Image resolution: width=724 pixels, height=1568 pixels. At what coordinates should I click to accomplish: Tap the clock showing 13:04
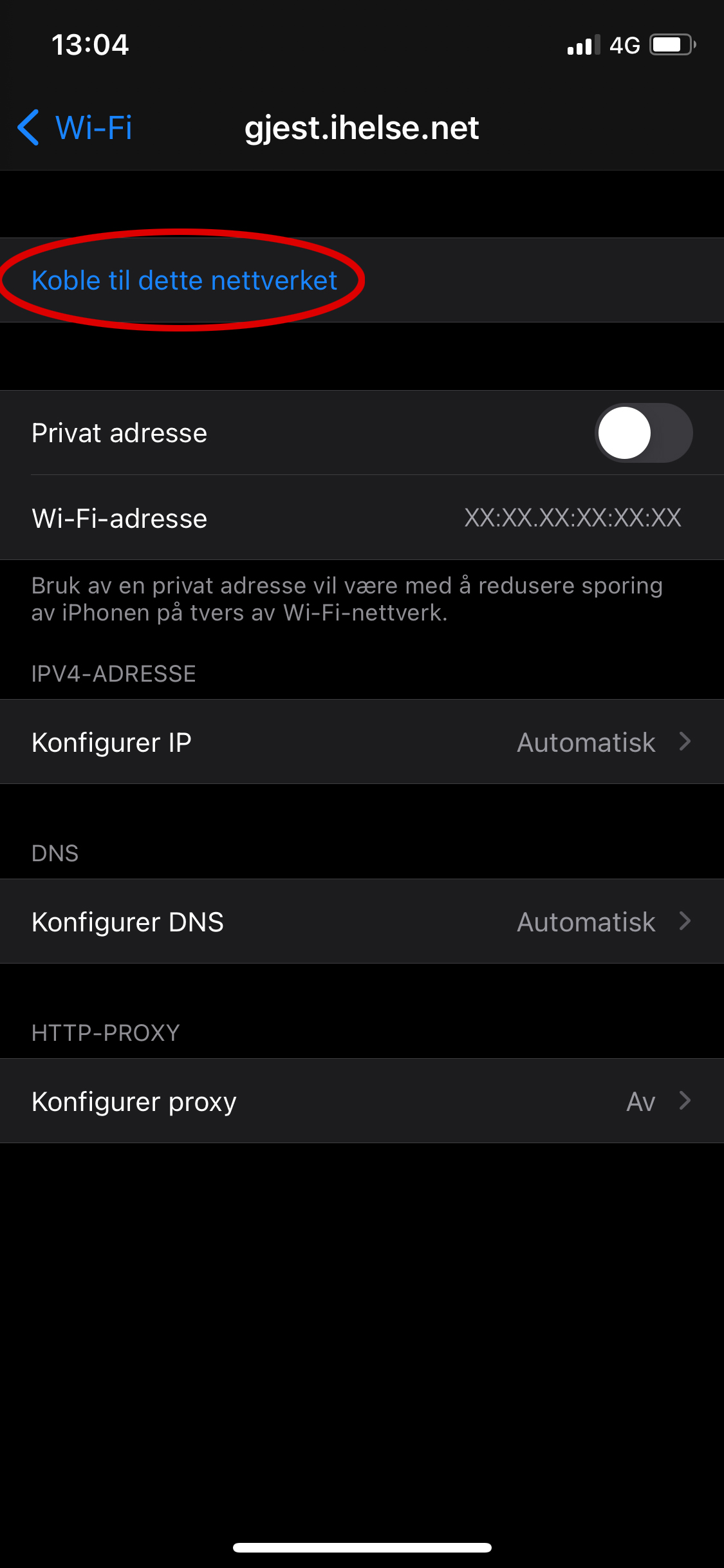click(90, 44)
